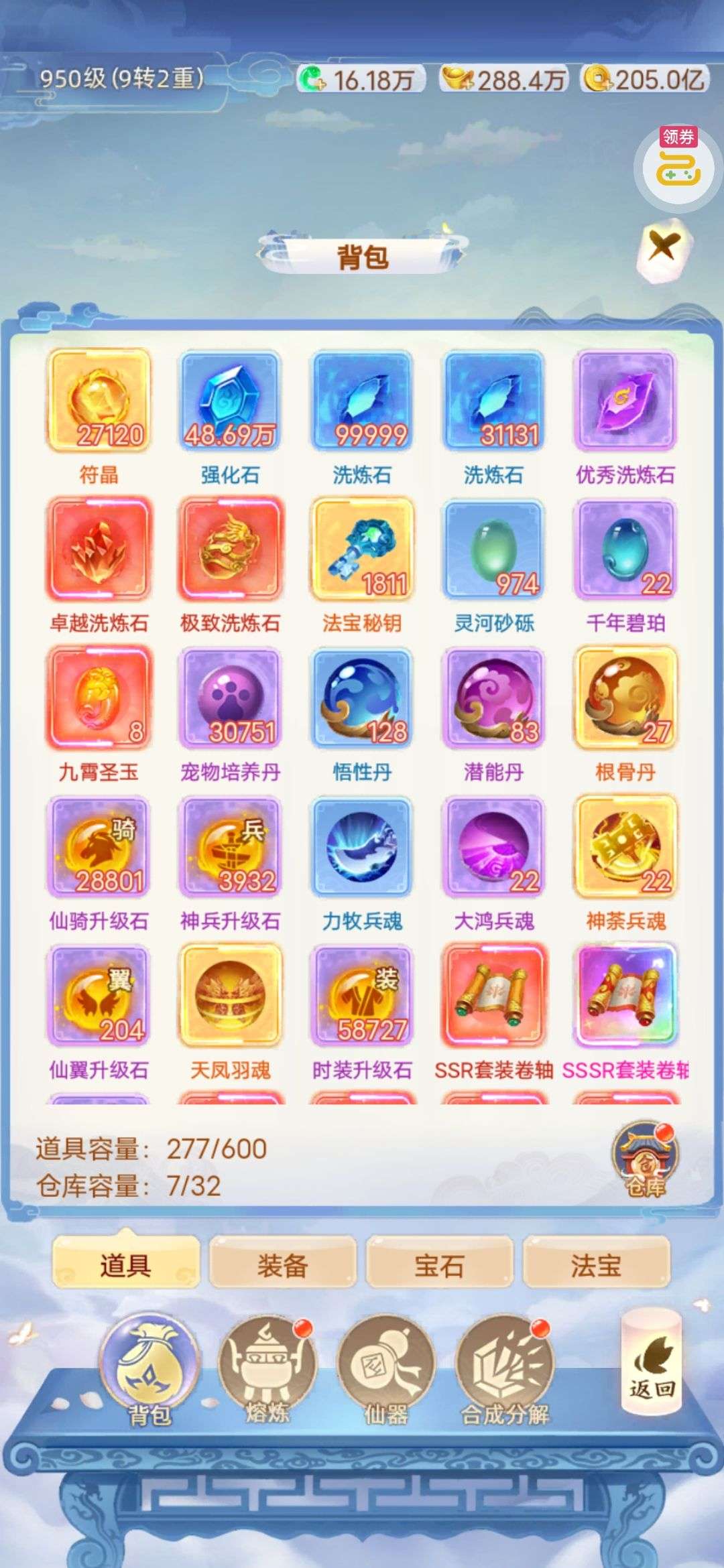Switch to the 法宝 tab
This screenshot has width=724, height=1568.
coord(596,1265)
